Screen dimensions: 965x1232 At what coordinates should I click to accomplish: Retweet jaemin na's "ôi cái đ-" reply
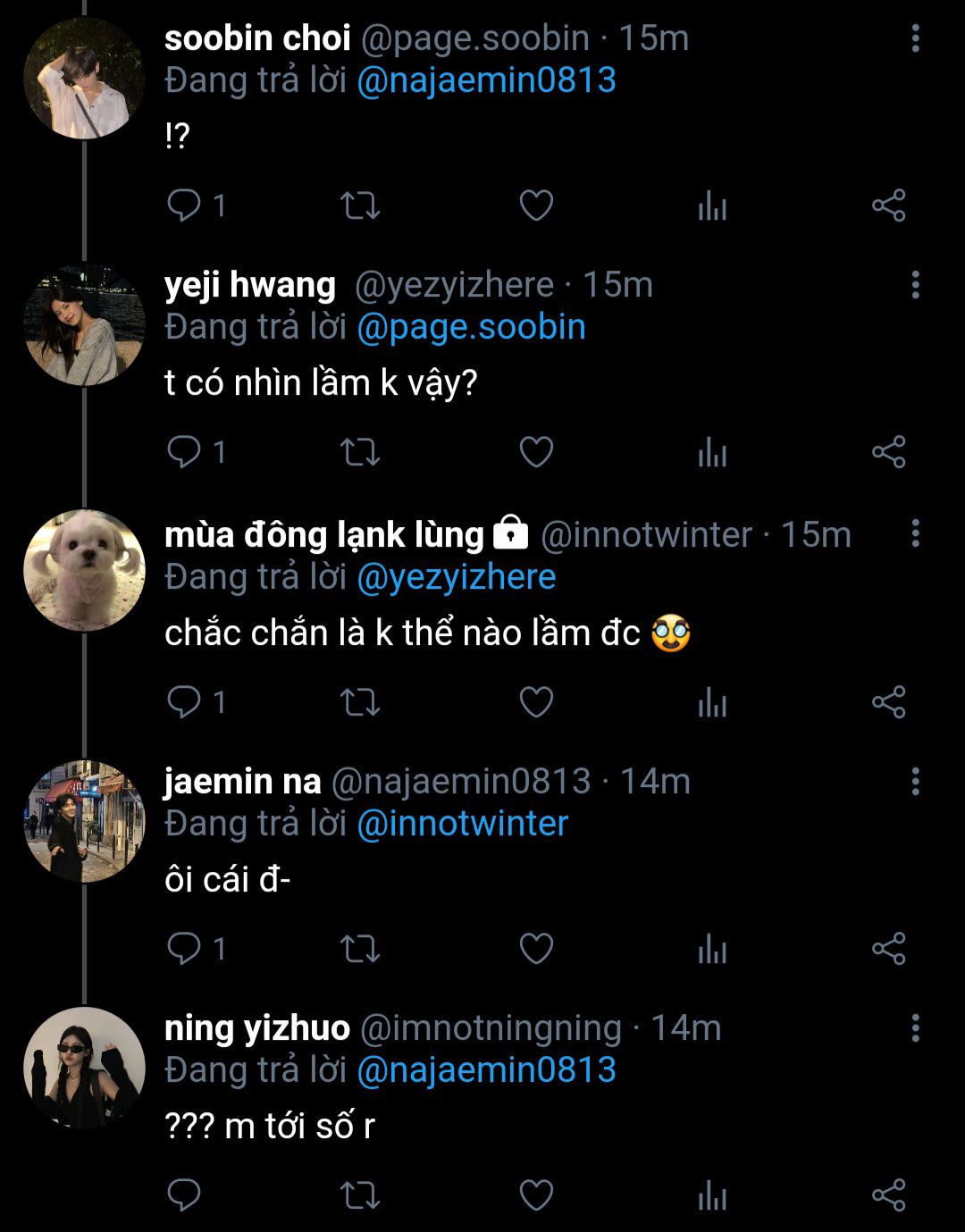click(x=360, y=949)
